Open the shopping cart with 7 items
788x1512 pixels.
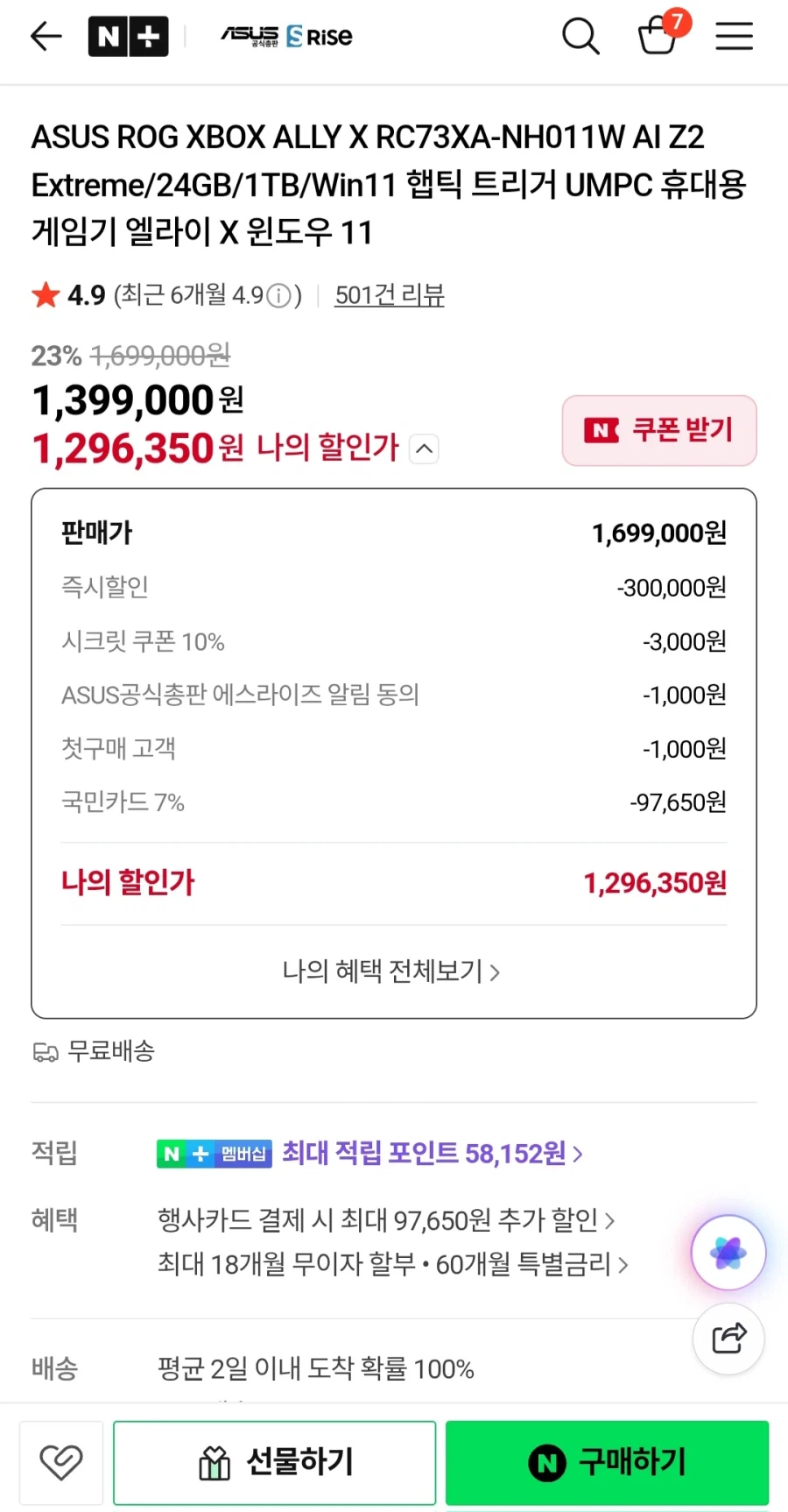[x=658, y=39]
